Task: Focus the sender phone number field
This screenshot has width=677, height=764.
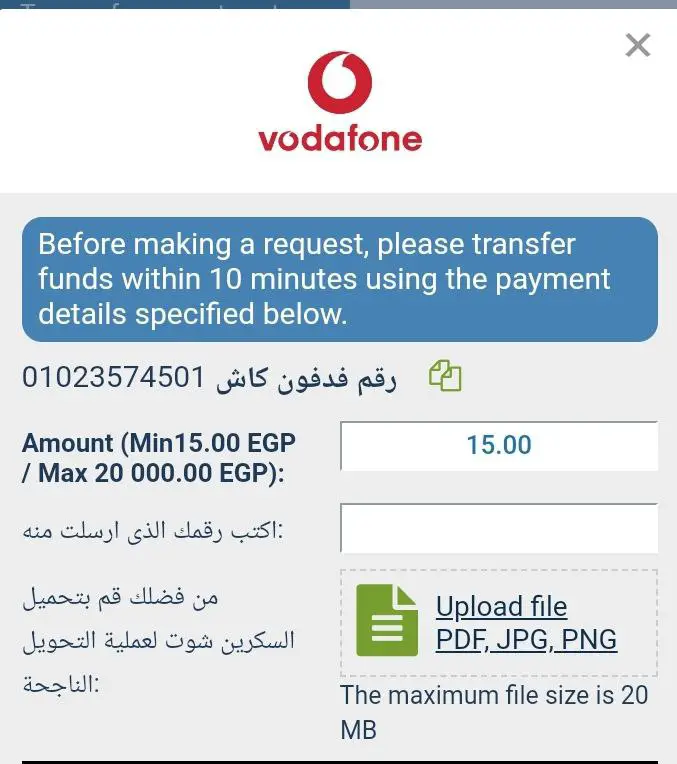Action: [x=498, y=528]
